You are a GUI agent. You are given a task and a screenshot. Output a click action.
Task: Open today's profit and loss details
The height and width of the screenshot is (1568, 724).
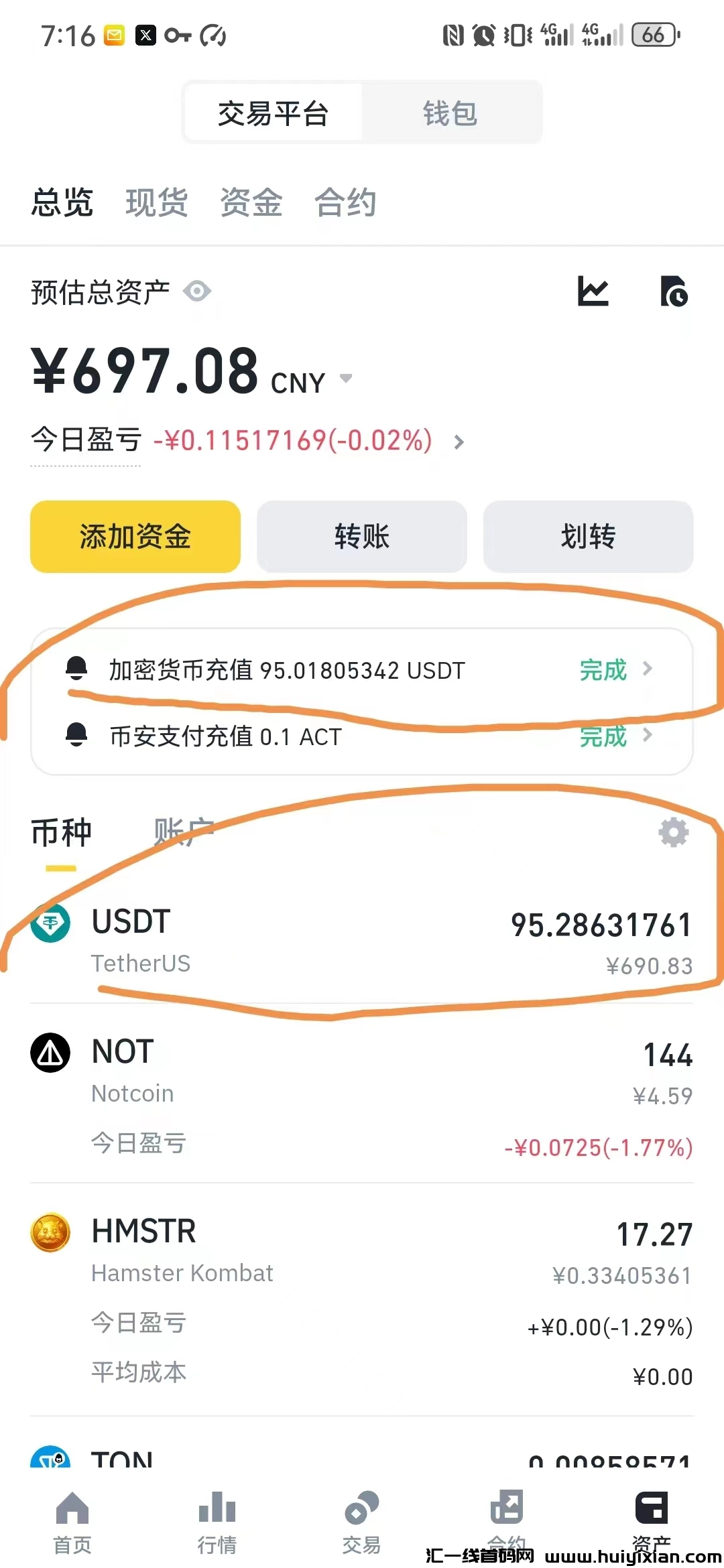(459, 442)
